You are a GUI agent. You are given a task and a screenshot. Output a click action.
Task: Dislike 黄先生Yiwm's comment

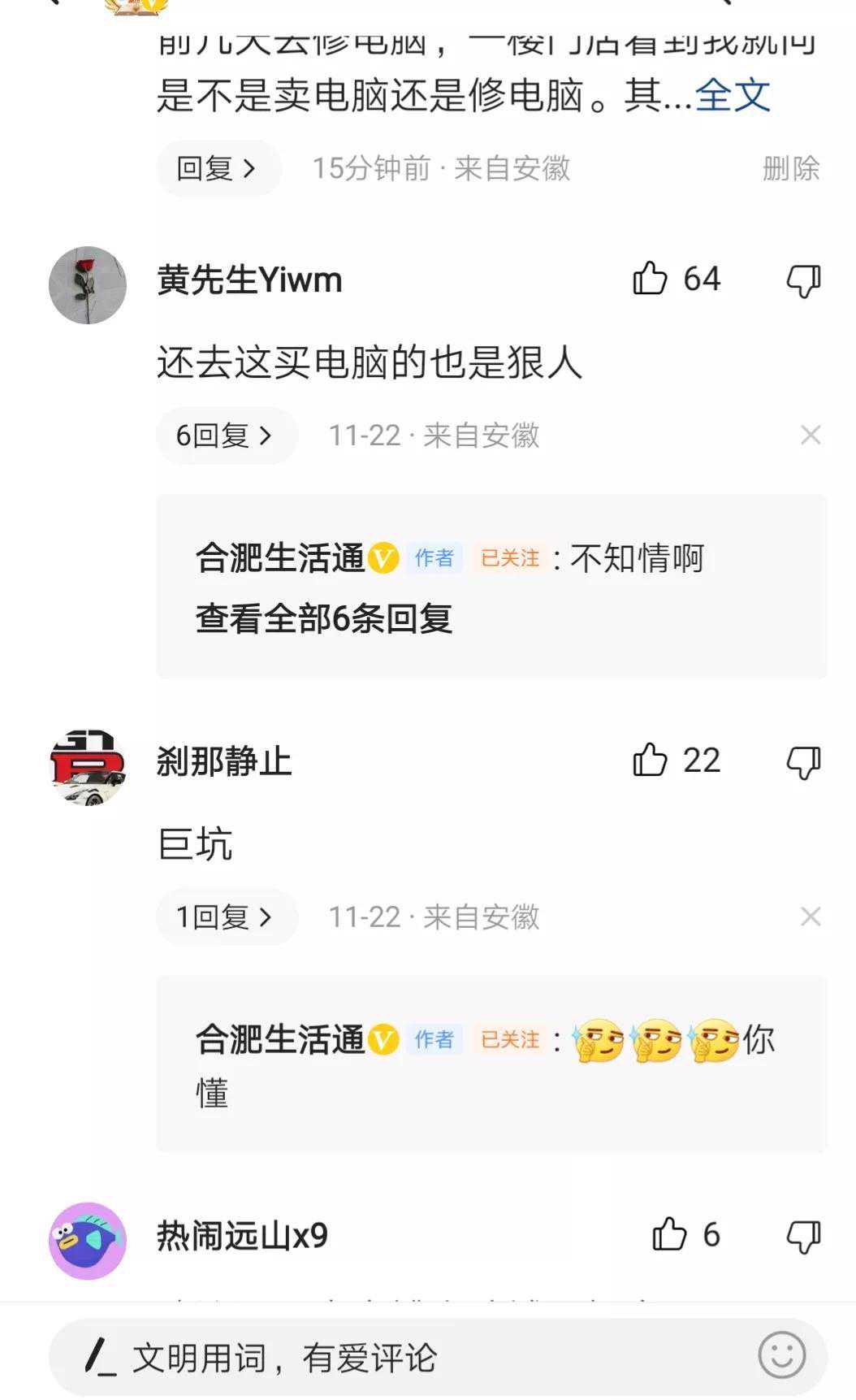tap(803, 280)
